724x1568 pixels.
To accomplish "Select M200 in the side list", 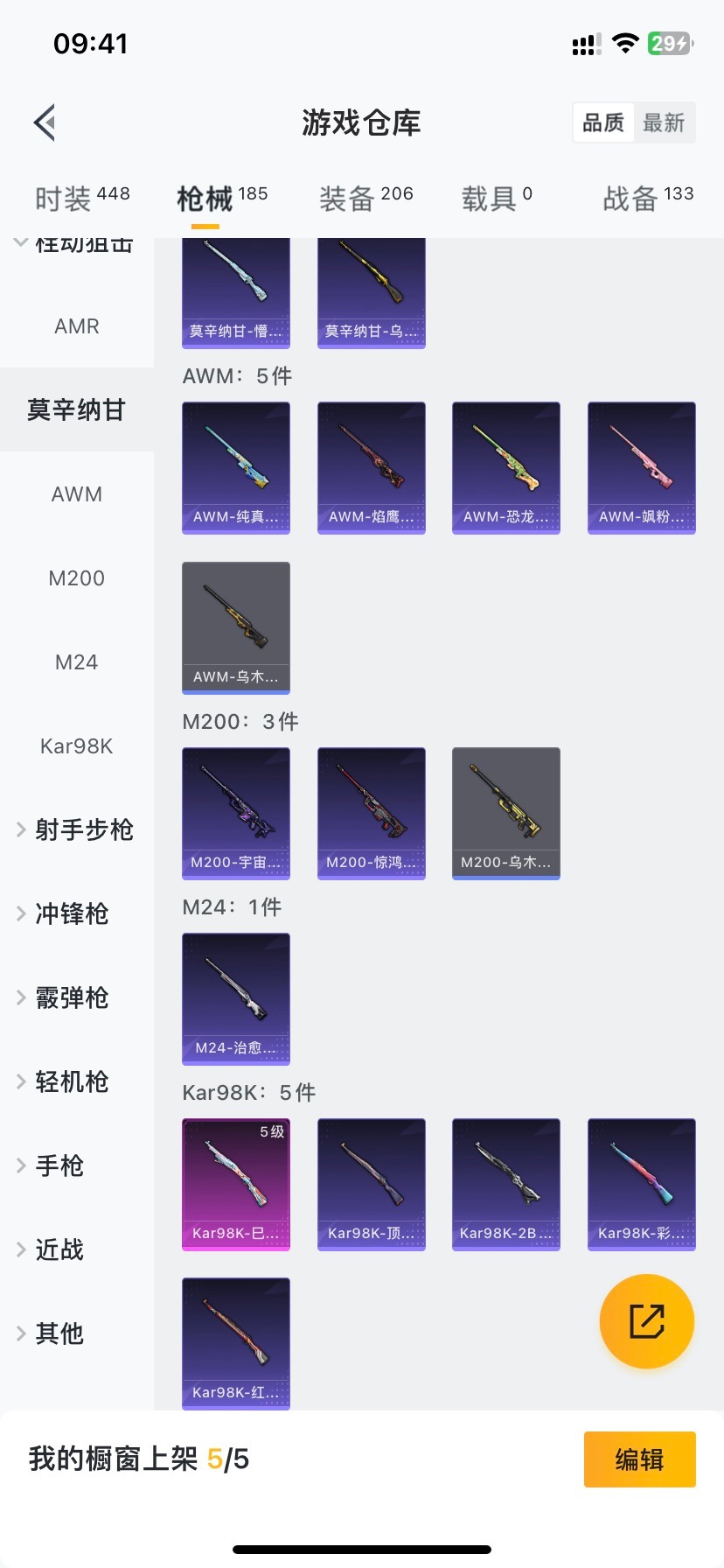I will (x=77, y=578).
